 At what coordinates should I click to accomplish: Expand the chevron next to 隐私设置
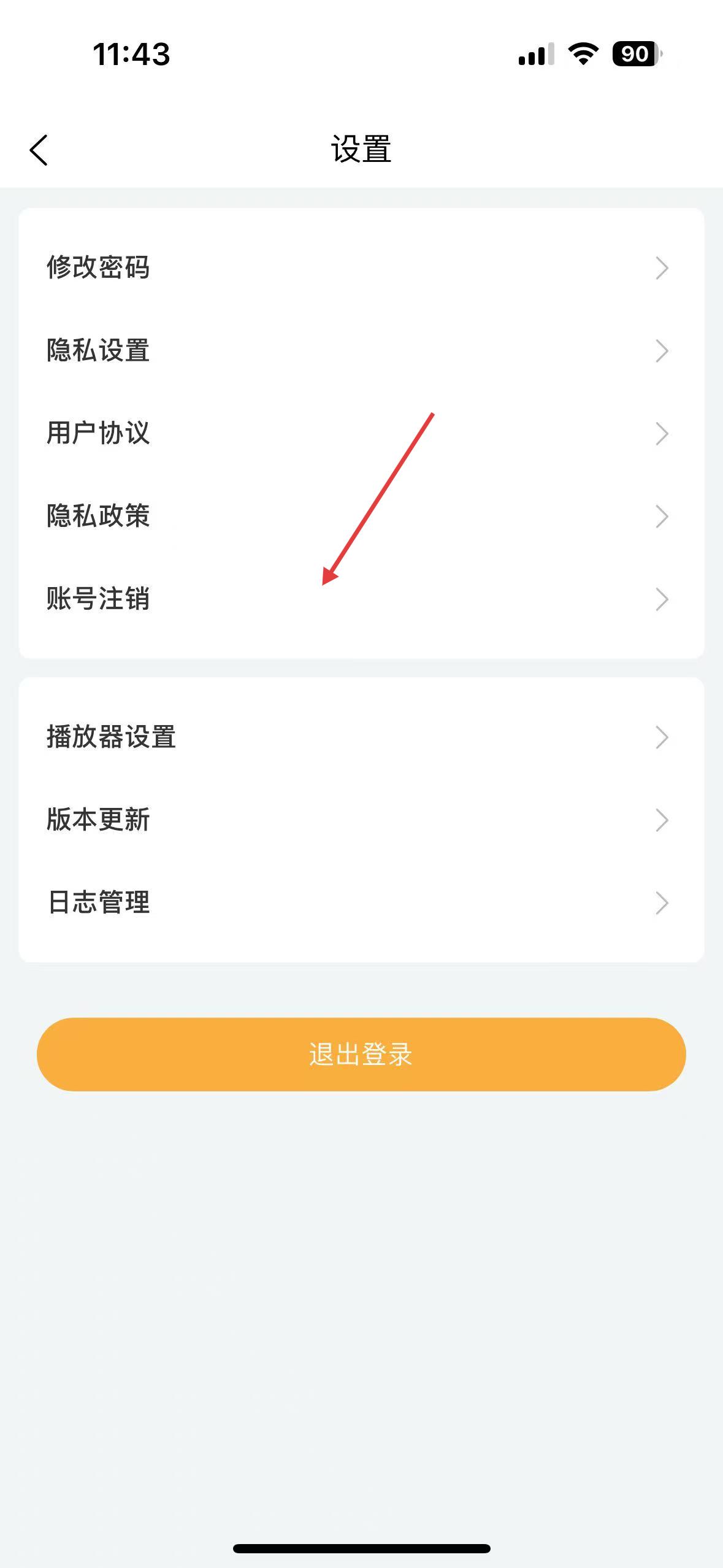pos(662,352)
